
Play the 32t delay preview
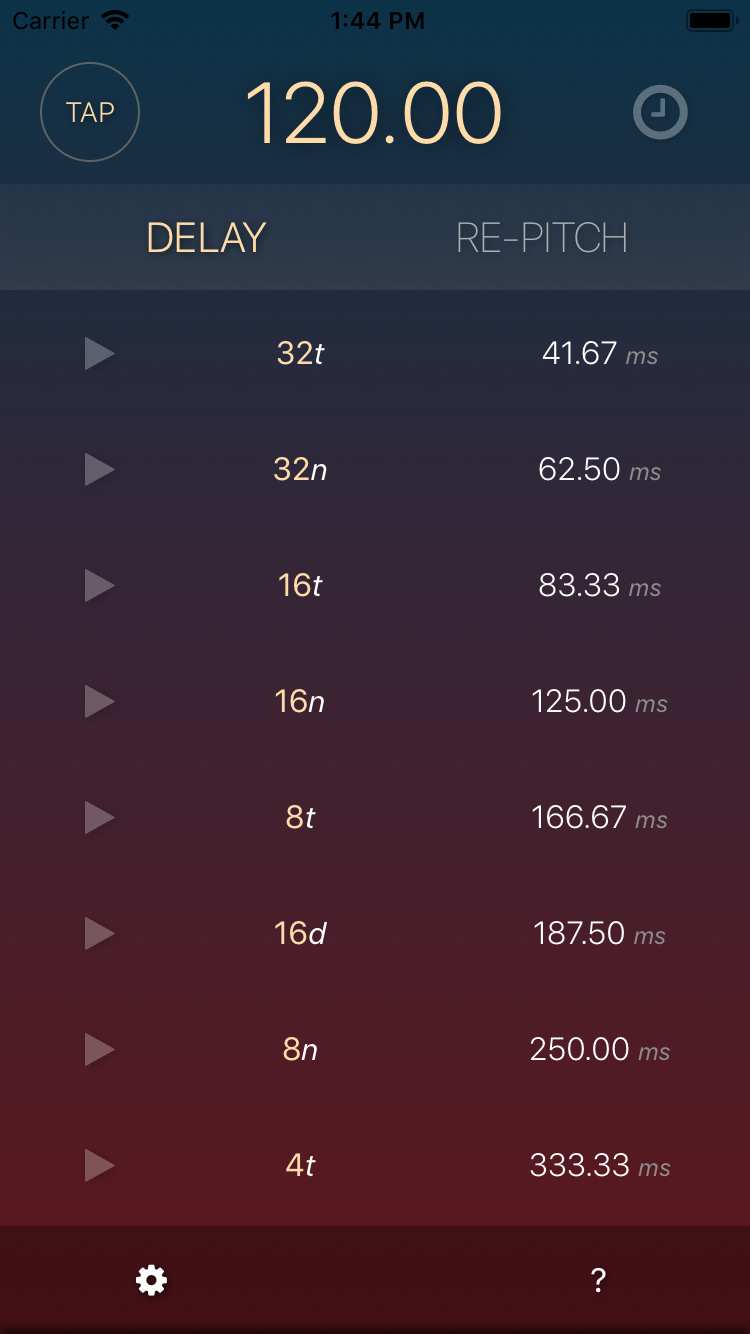click(x=99, y=354)
